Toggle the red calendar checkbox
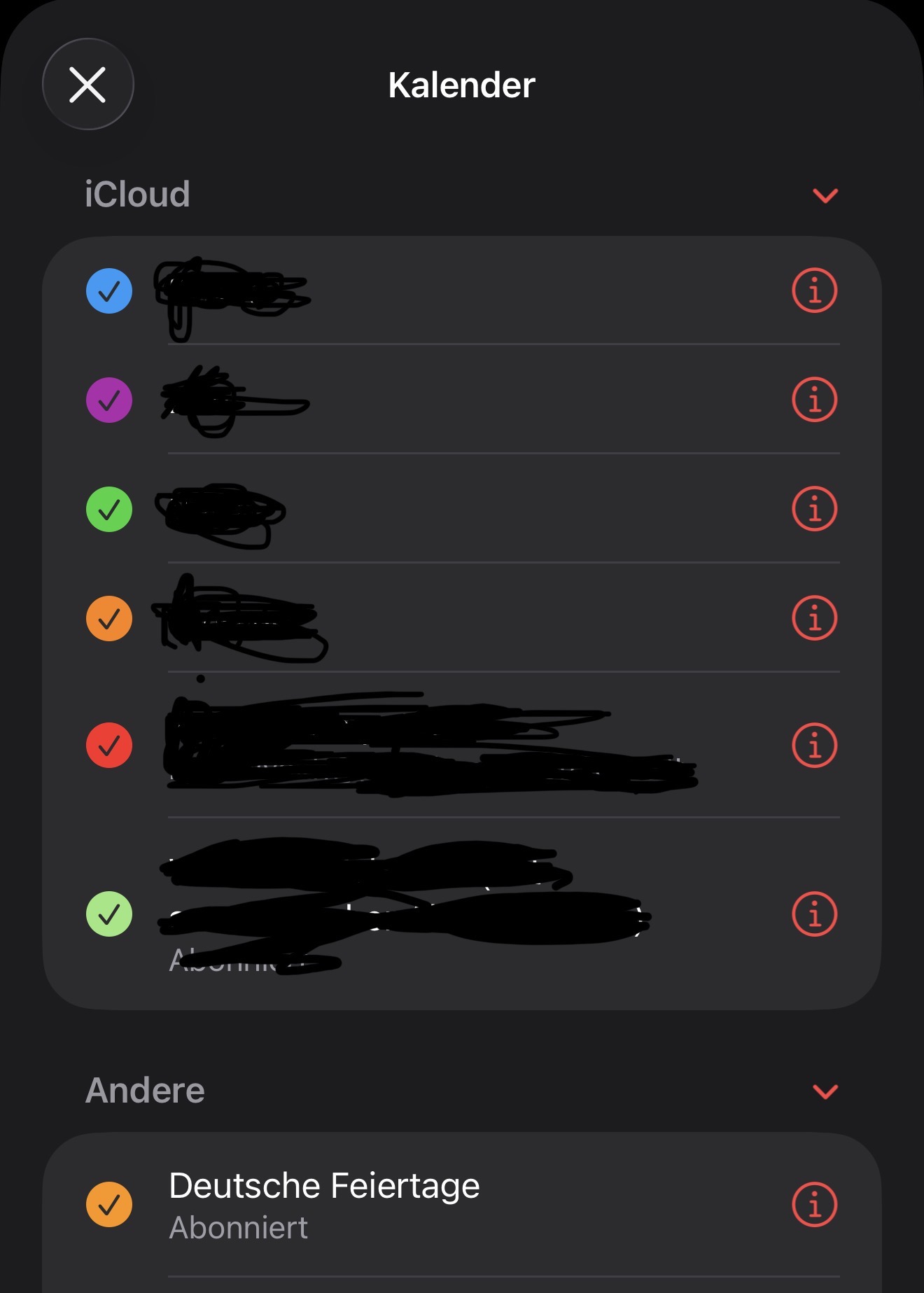The height and width of the screenshot is (1293, 924). (x=109, y=745)
